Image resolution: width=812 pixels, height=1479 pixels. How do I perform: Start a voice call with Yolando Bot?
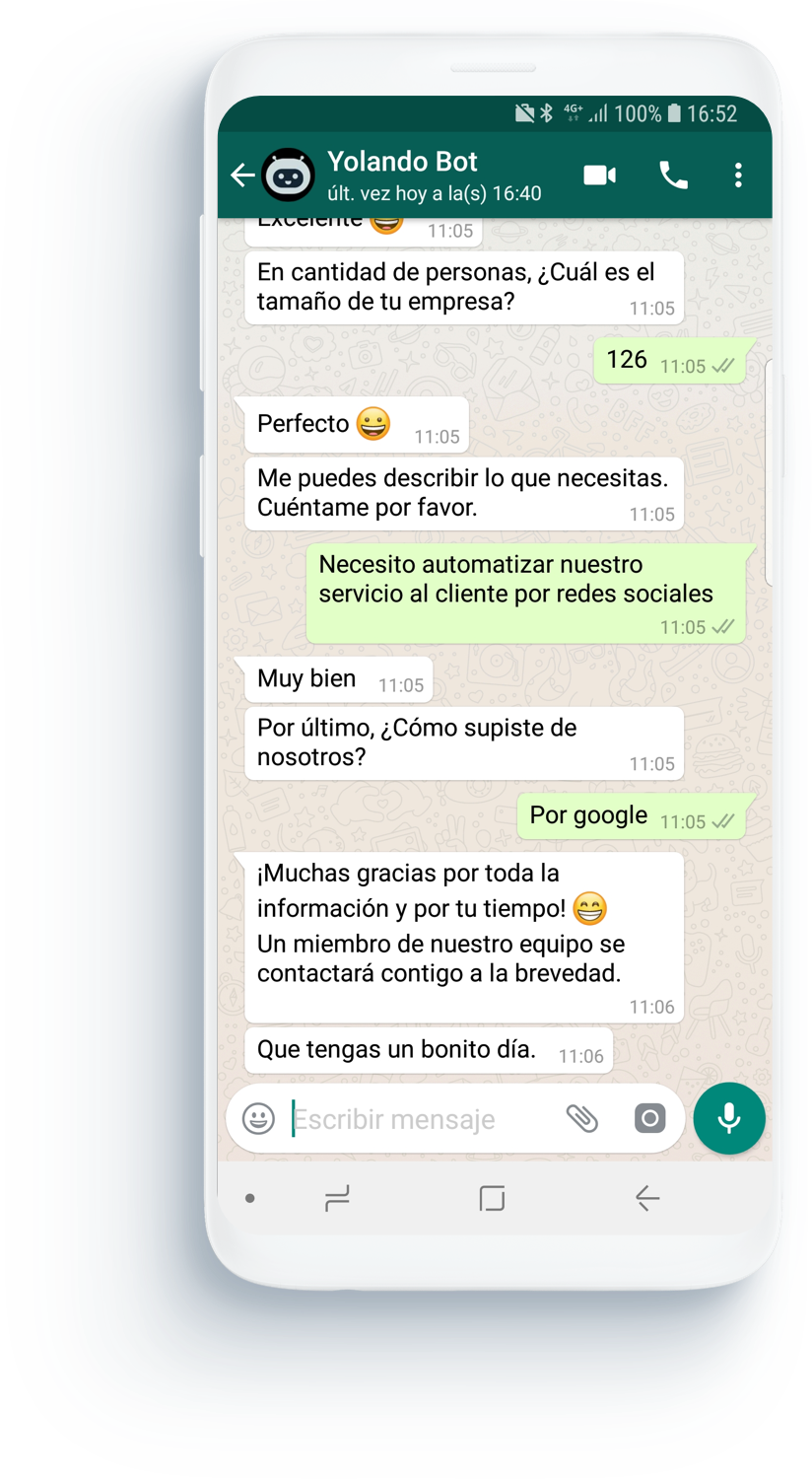(673, 175)
